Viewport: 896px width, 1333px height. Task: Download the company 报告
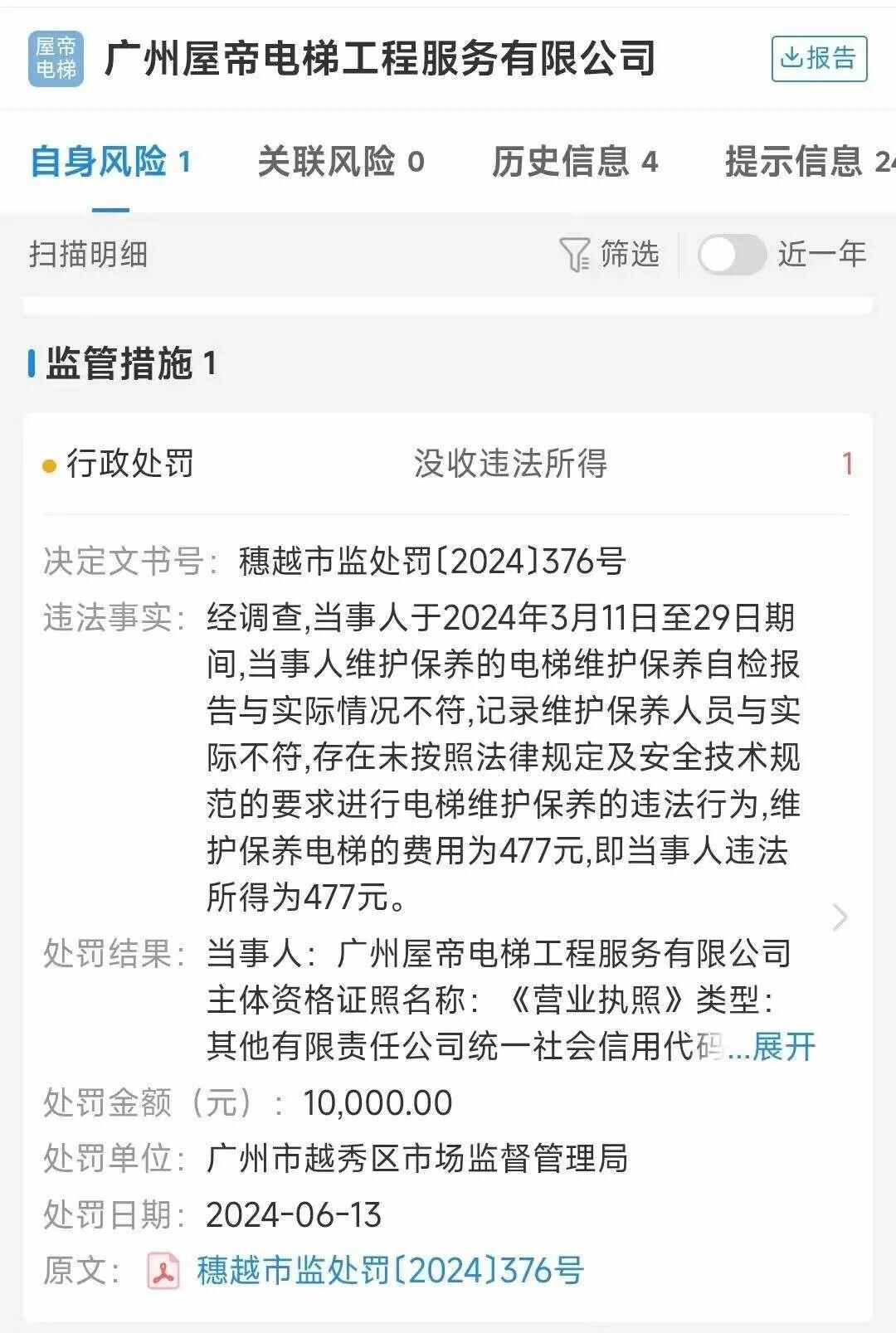pyautogui.click(x=819, y=58)
